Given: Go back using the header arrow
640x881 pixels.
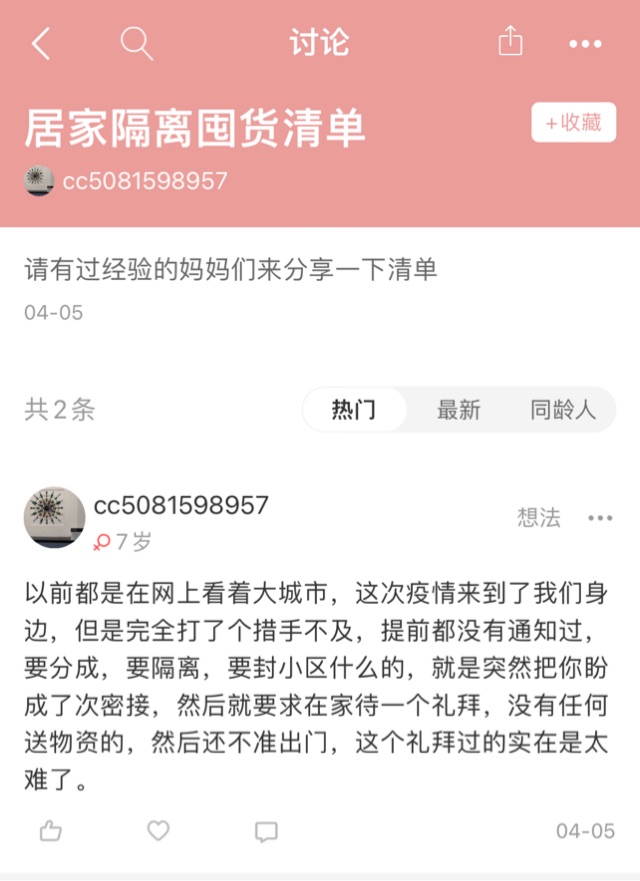Looking at the screenshot, I should coord(41,44).
